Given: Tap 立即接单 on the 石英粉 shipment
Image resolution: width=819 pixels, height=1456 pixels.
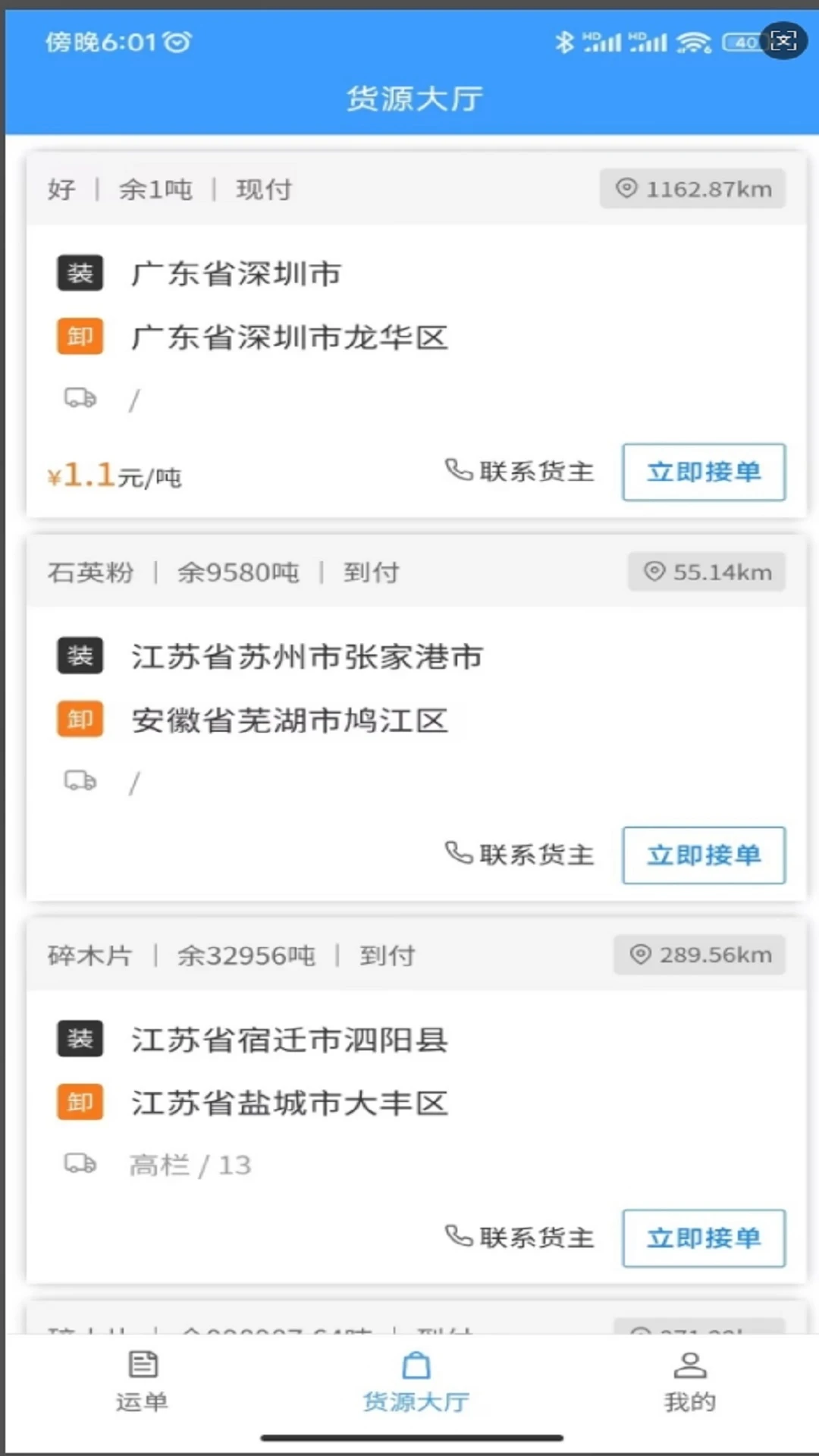Looking at the screenshot, I should [x=703, y=855].
